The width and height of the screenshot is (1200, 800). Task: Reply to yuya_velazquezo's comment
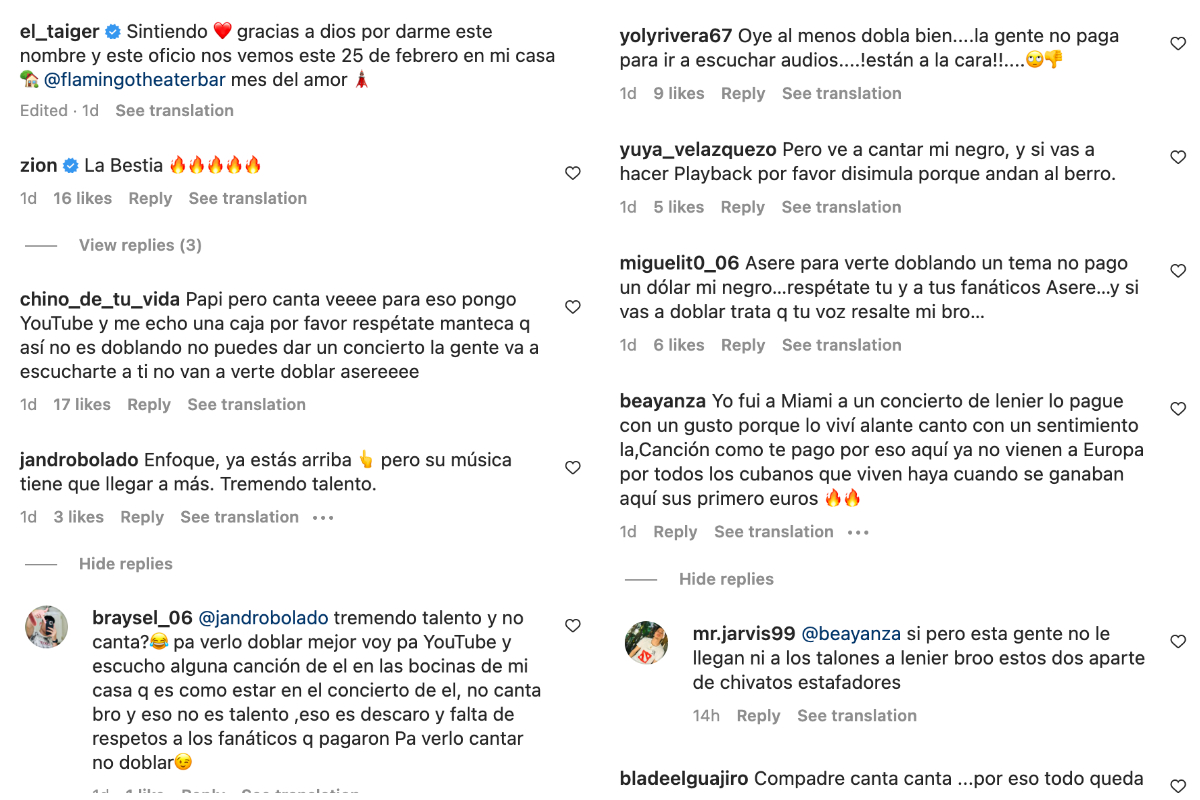coord(742,207)
